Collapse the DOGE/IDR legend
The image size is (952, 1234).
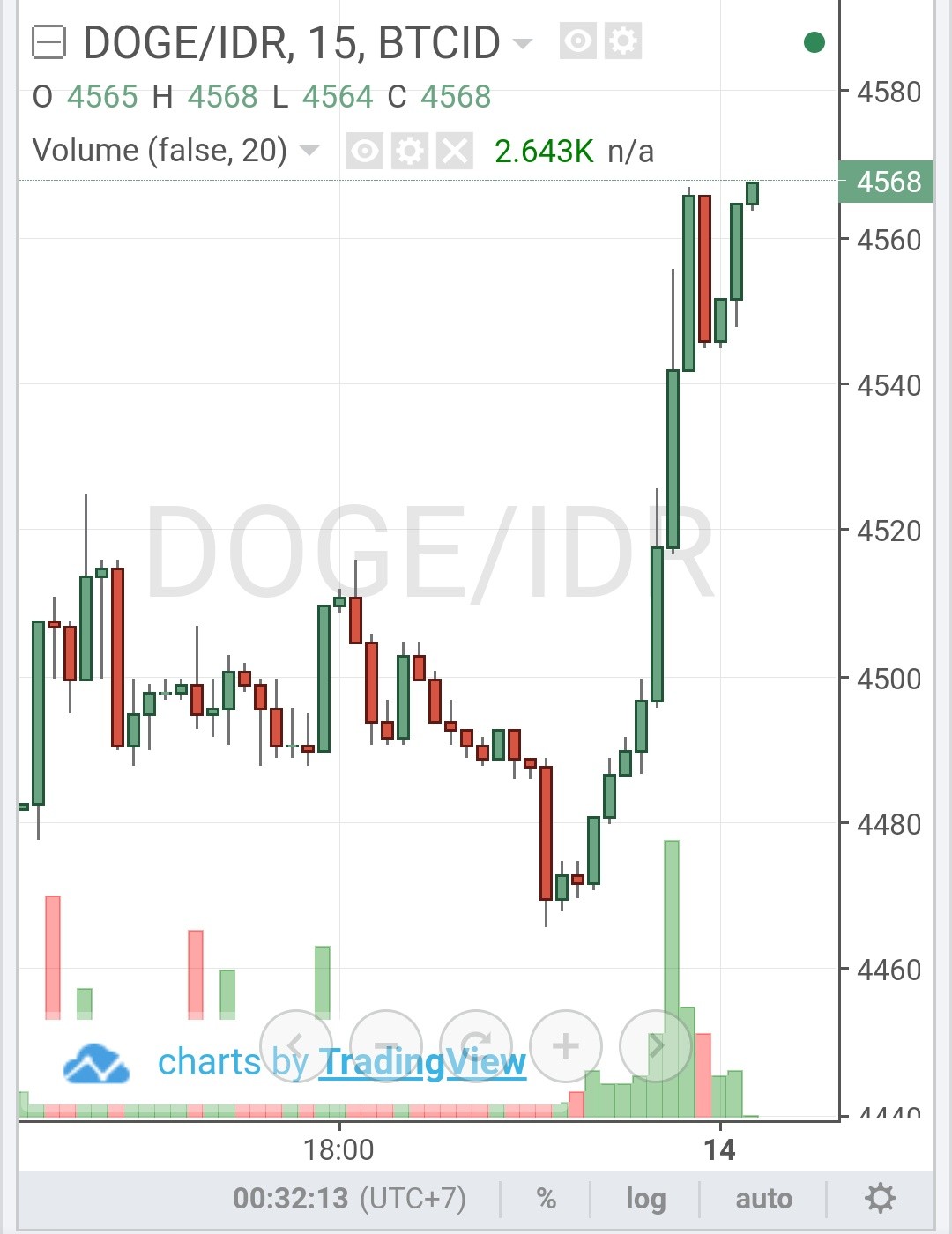click(48, 42)
